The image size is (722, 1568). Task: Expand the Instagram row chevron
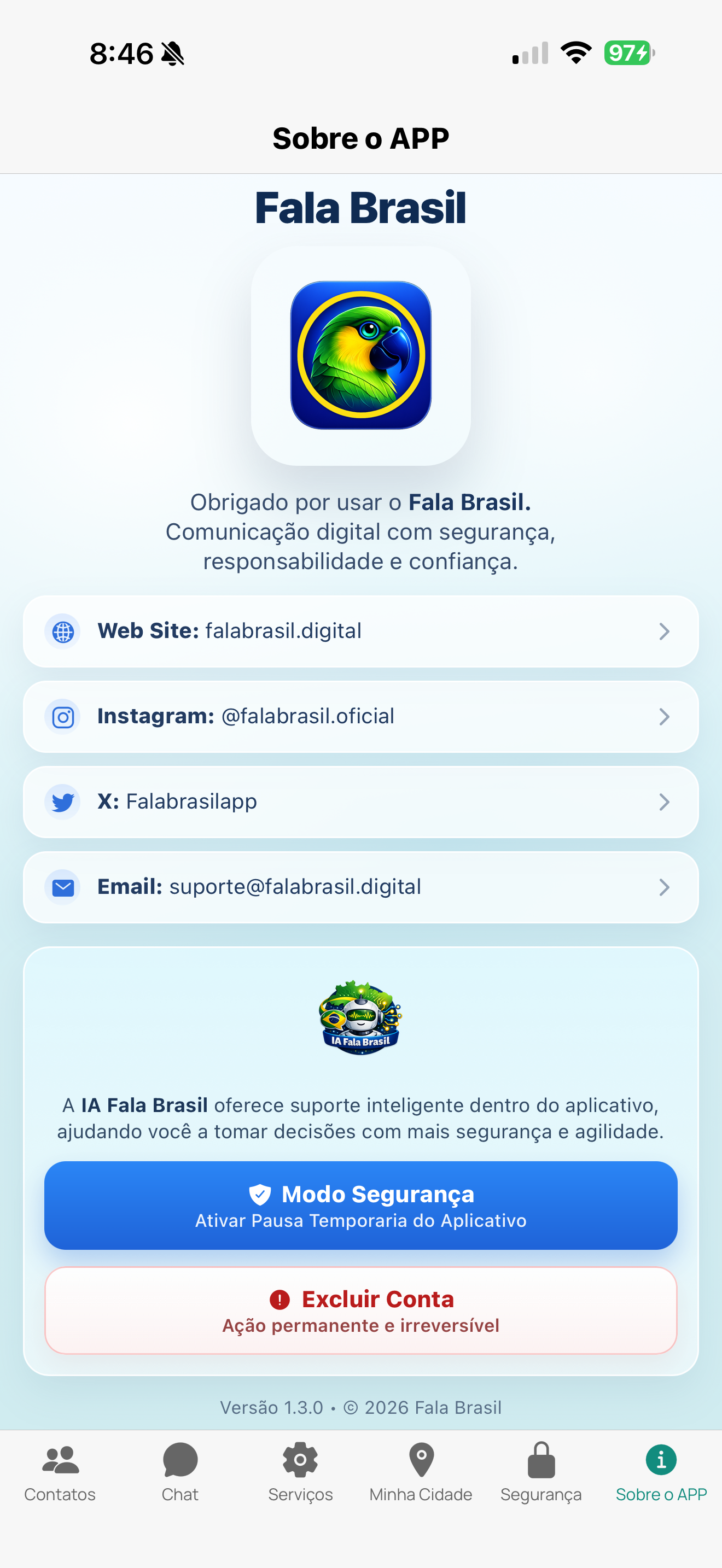point(665,716)
